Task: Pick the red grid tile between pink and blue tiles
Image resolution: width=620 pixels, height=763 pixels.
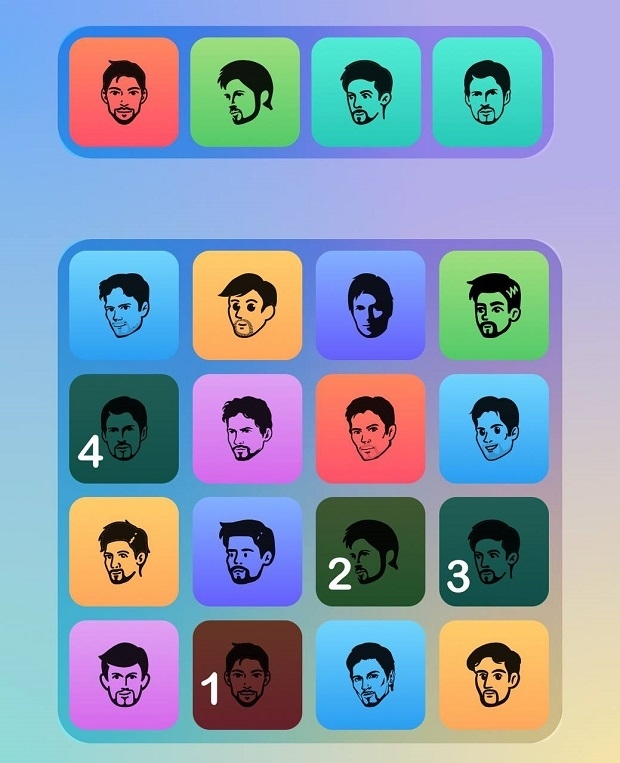Action: [x=371, y=429]
